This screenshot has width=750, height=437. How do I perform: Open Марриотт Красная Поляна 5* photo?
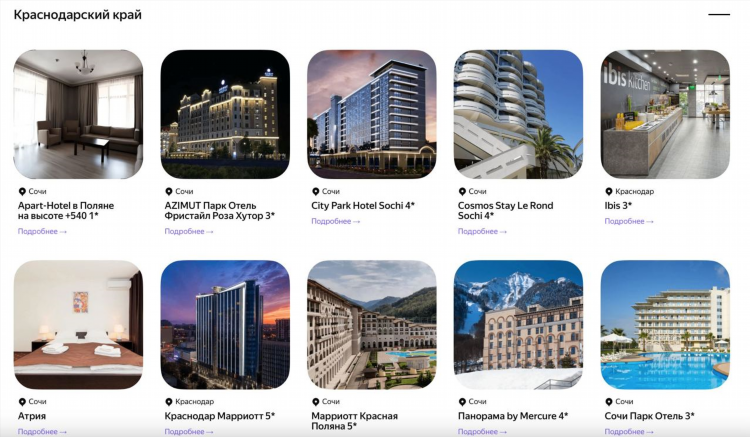point(371,325)
